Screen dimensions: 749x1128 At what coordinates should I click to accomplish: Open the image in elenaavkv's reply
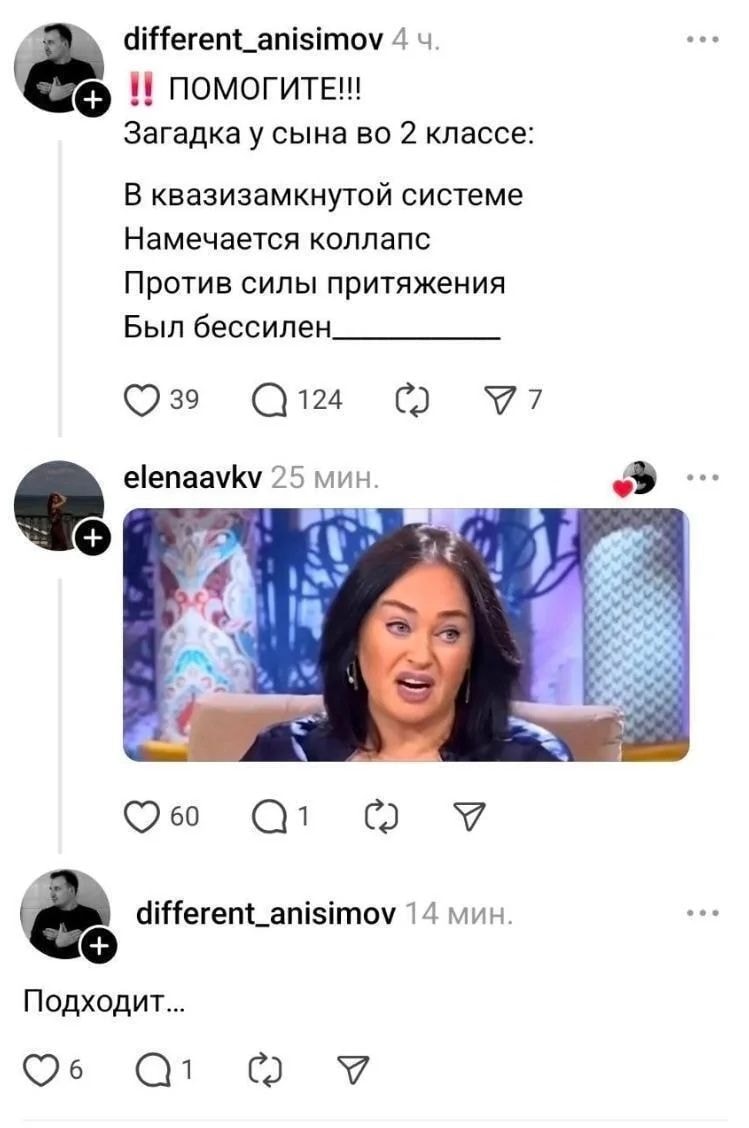tap(405, 634)
